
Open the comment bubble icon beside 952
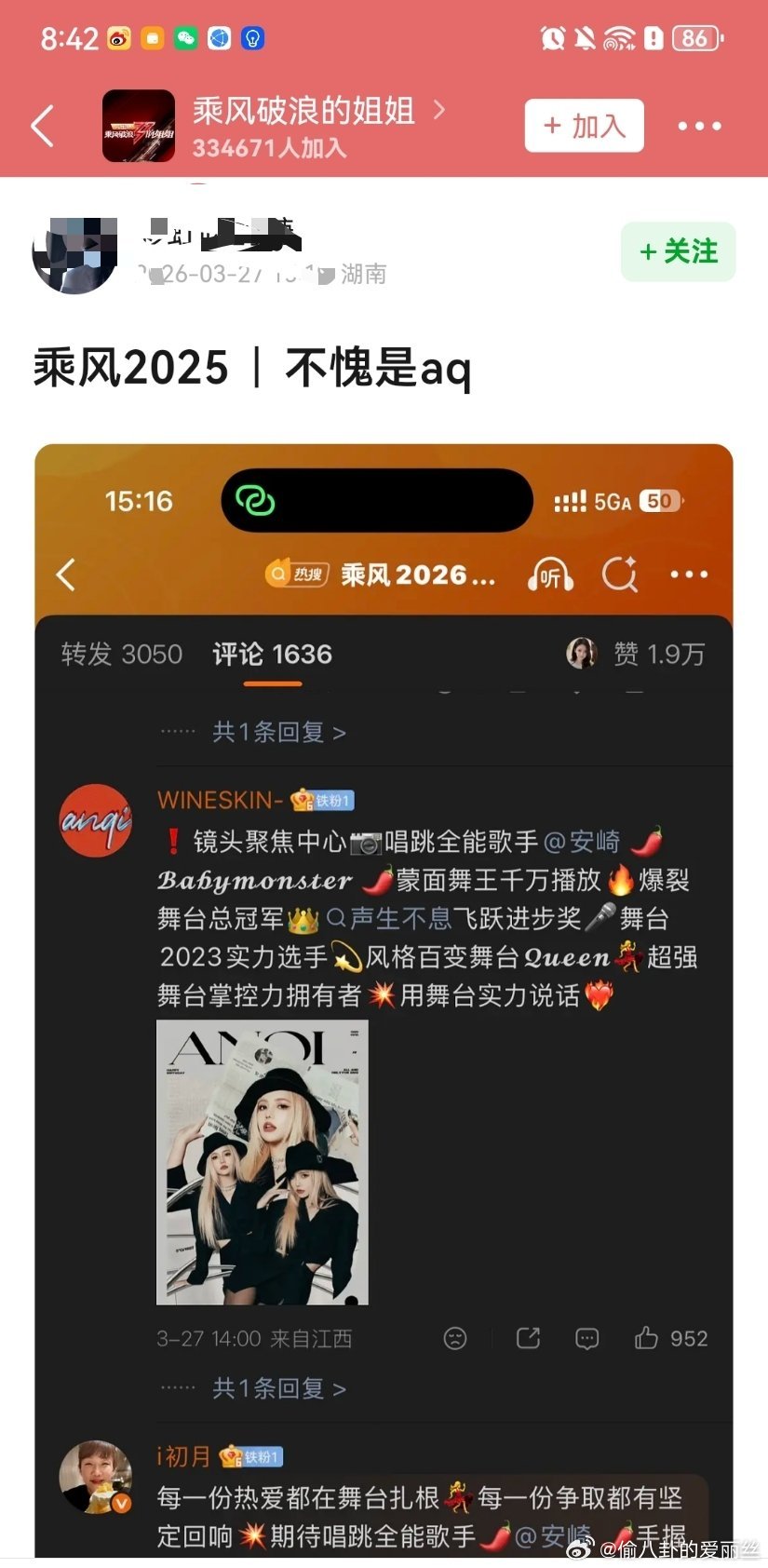click(x=586, y=1338)
